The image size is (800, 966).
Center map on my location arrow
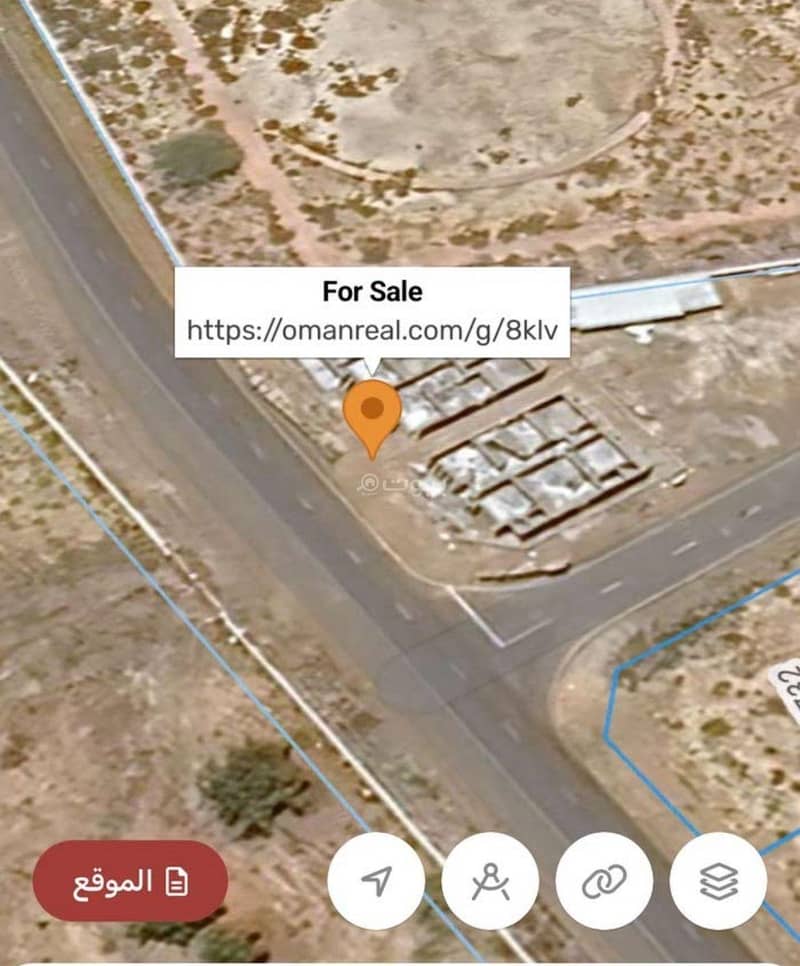(376, 881)
